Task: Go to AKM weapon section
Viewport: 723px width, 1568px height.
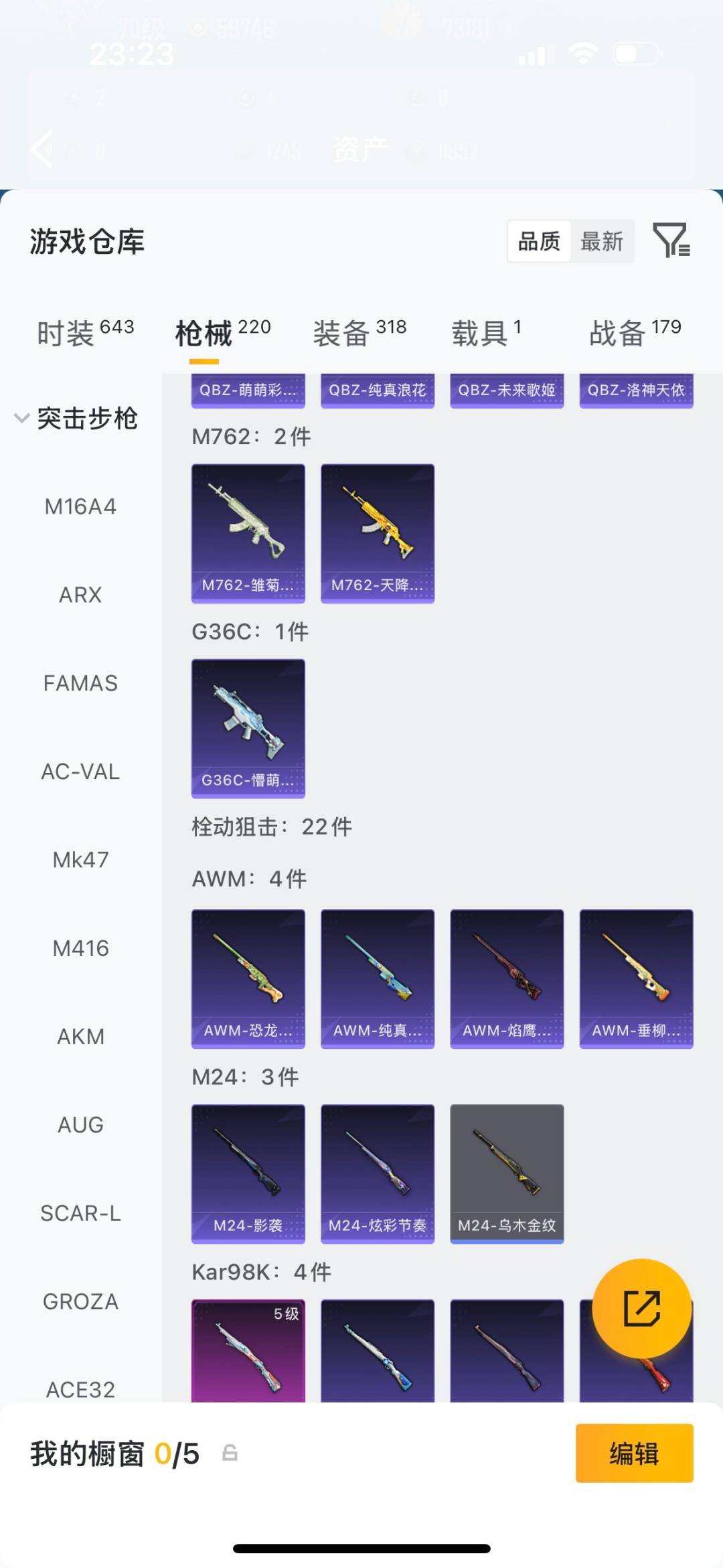Action: coord(80,1037)
